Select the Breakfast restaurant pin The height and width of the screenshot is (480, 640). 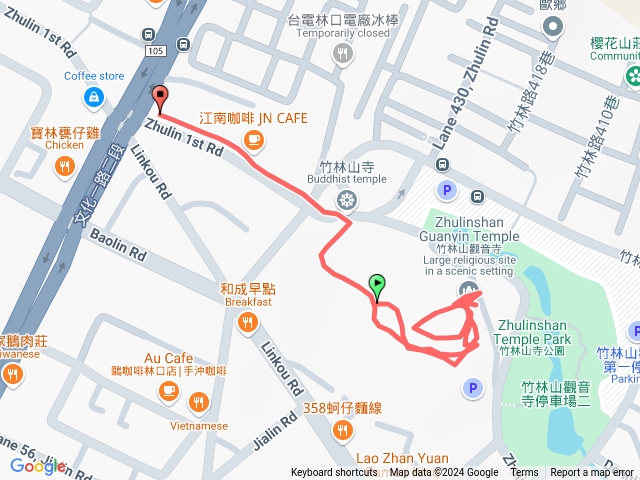(248, 323)
